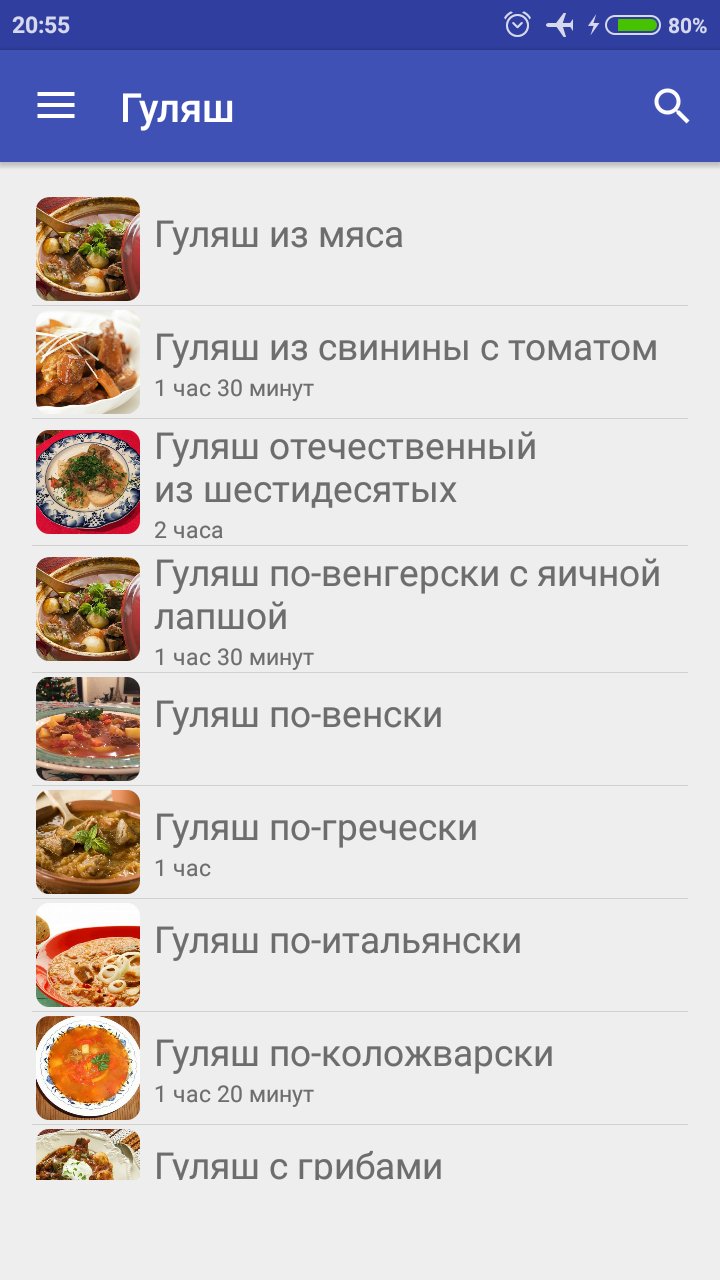The height and width of the screenshot is (1280, 720).
Task: Open the hamburger navigation menu
Action: tap(56, 107)
